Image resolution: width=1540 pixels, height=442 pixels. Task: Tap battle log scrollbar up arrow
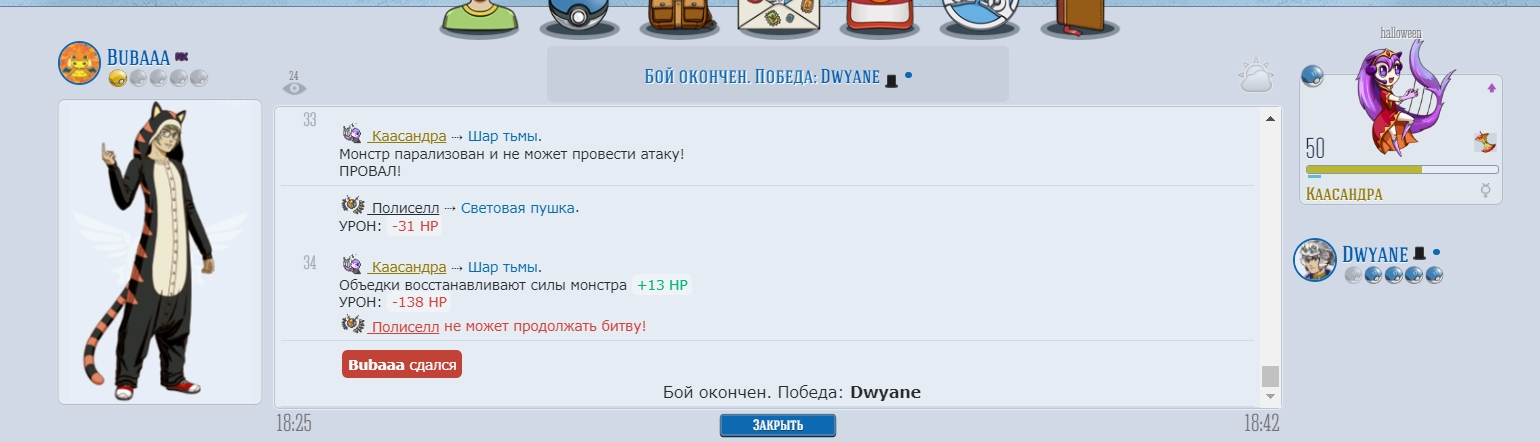point(1270,119)
